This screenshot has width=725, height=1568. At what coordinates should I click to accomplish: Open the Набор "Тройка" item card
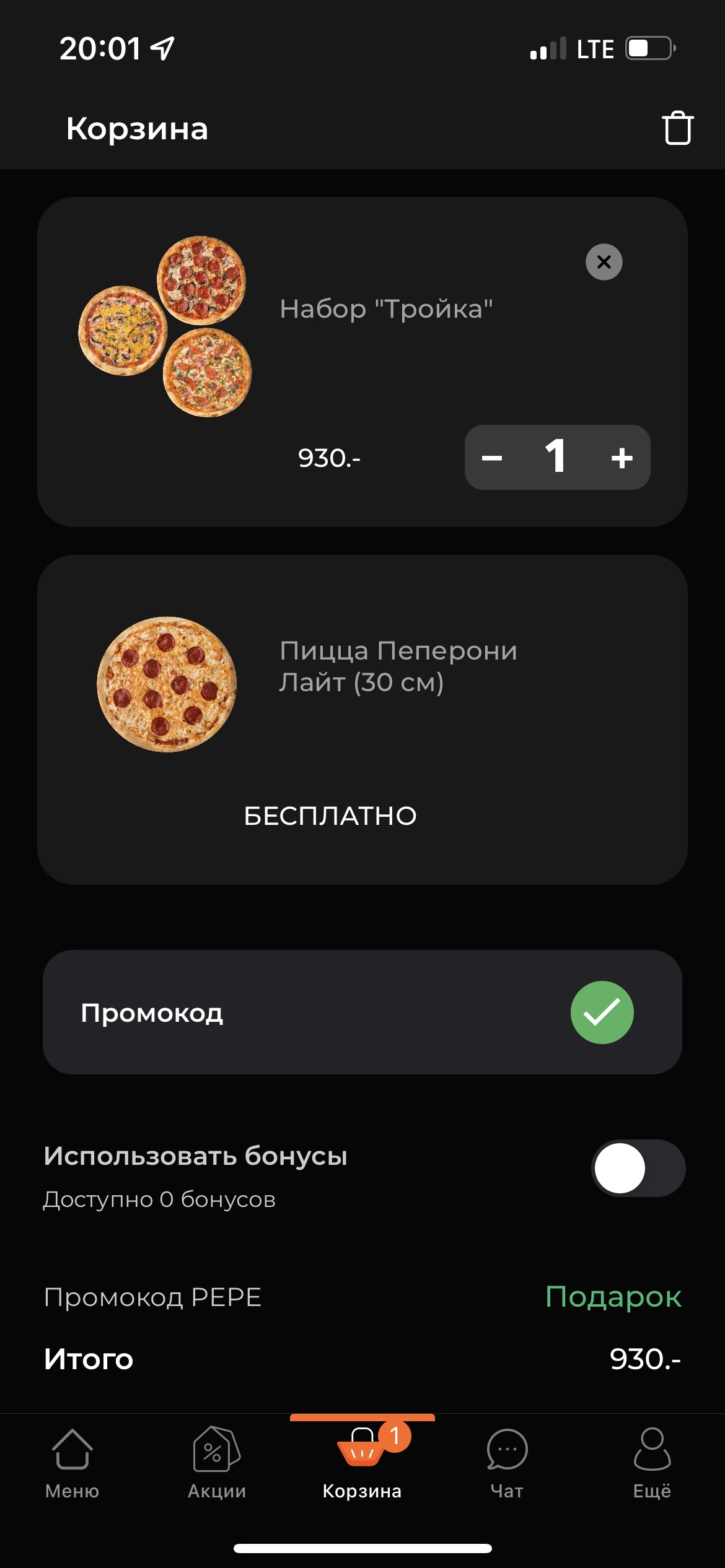pos(362,362)
